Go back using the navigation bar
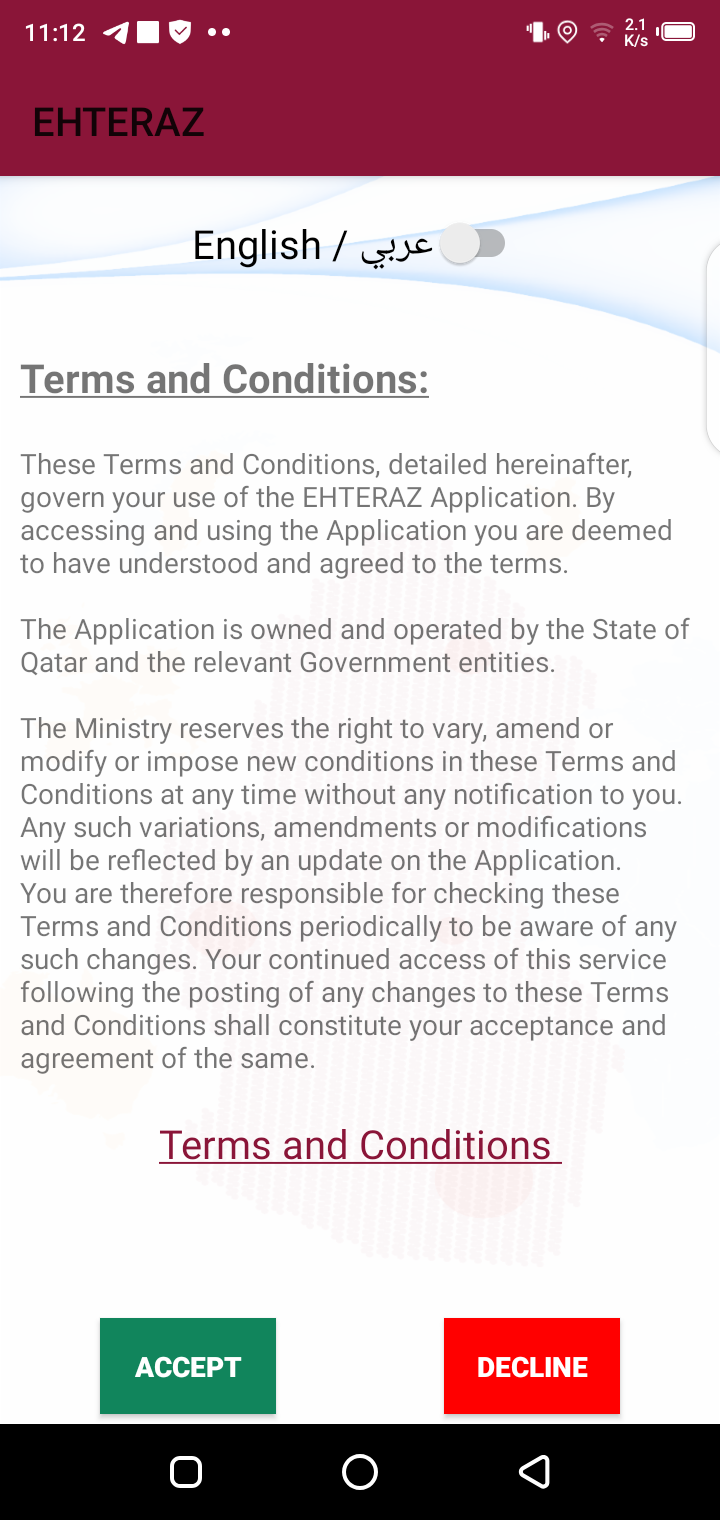Screen dimensions: 720x1520 click(534, 1471)
